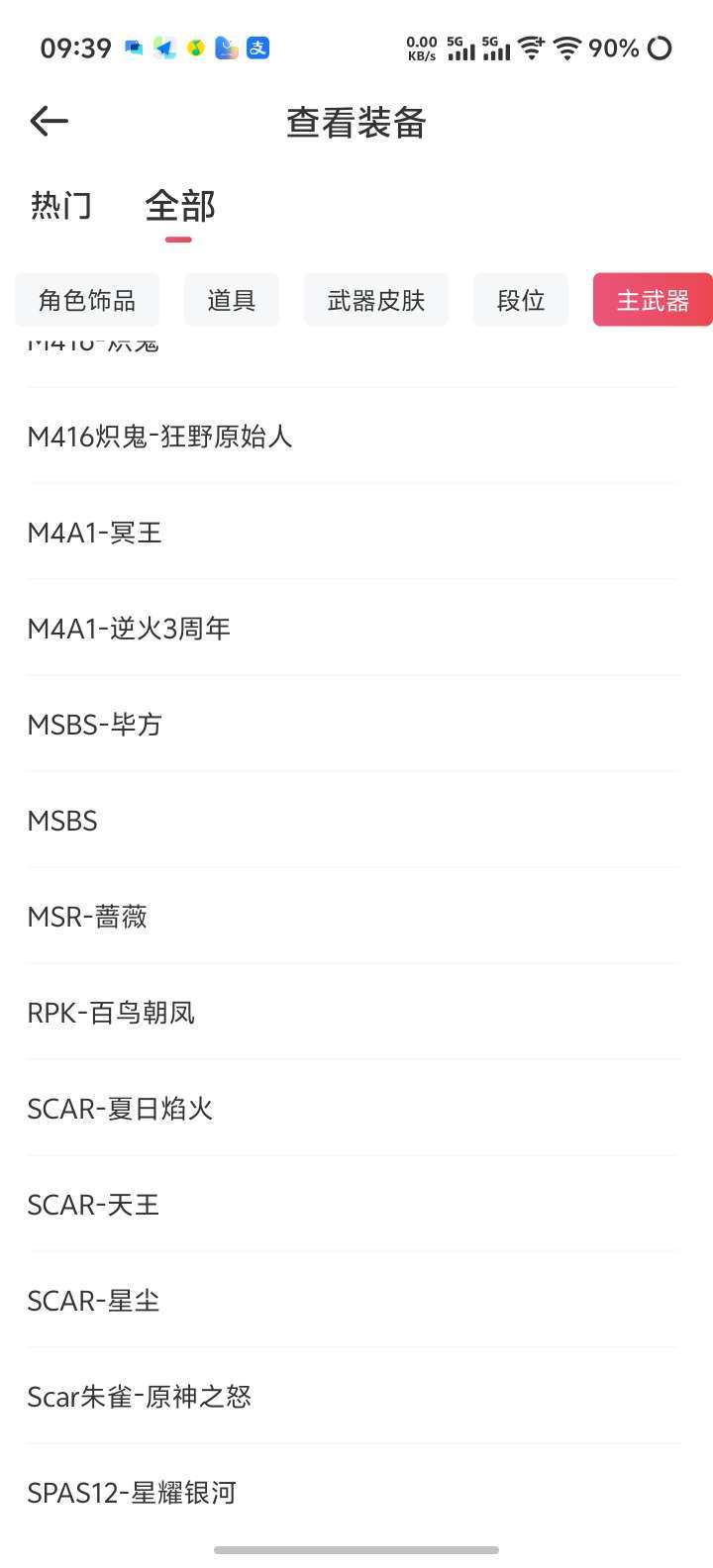Choose the 段位 filter chip
713x1568 pixels.
[521, 300]
